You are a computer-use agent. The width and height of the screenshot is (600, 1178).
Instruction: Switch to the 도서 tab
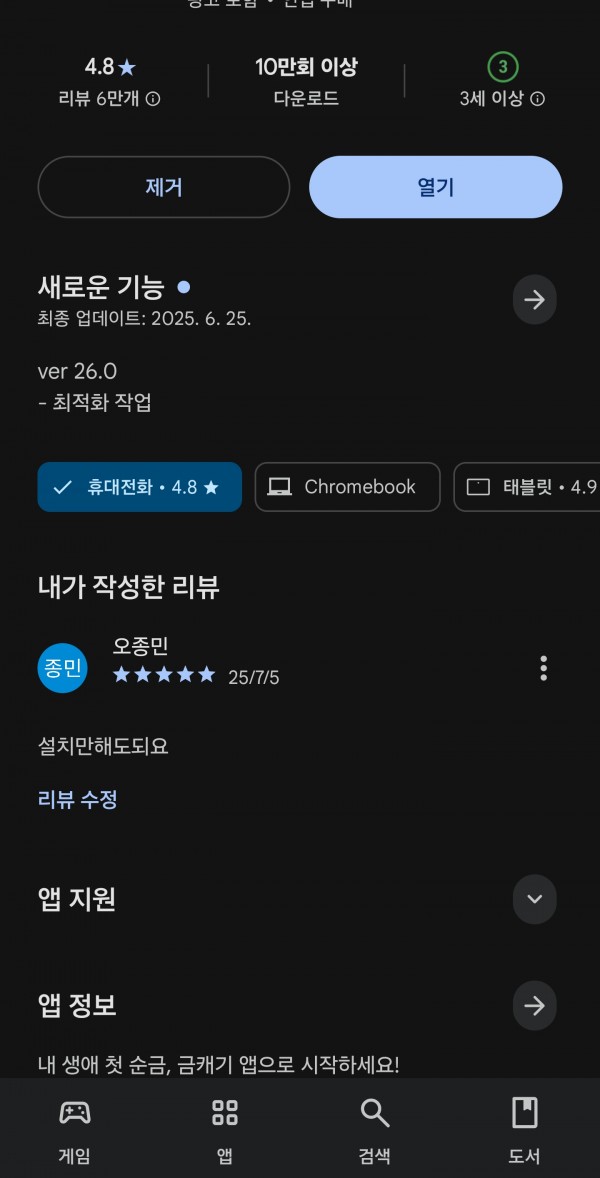tap(525, 1130)
